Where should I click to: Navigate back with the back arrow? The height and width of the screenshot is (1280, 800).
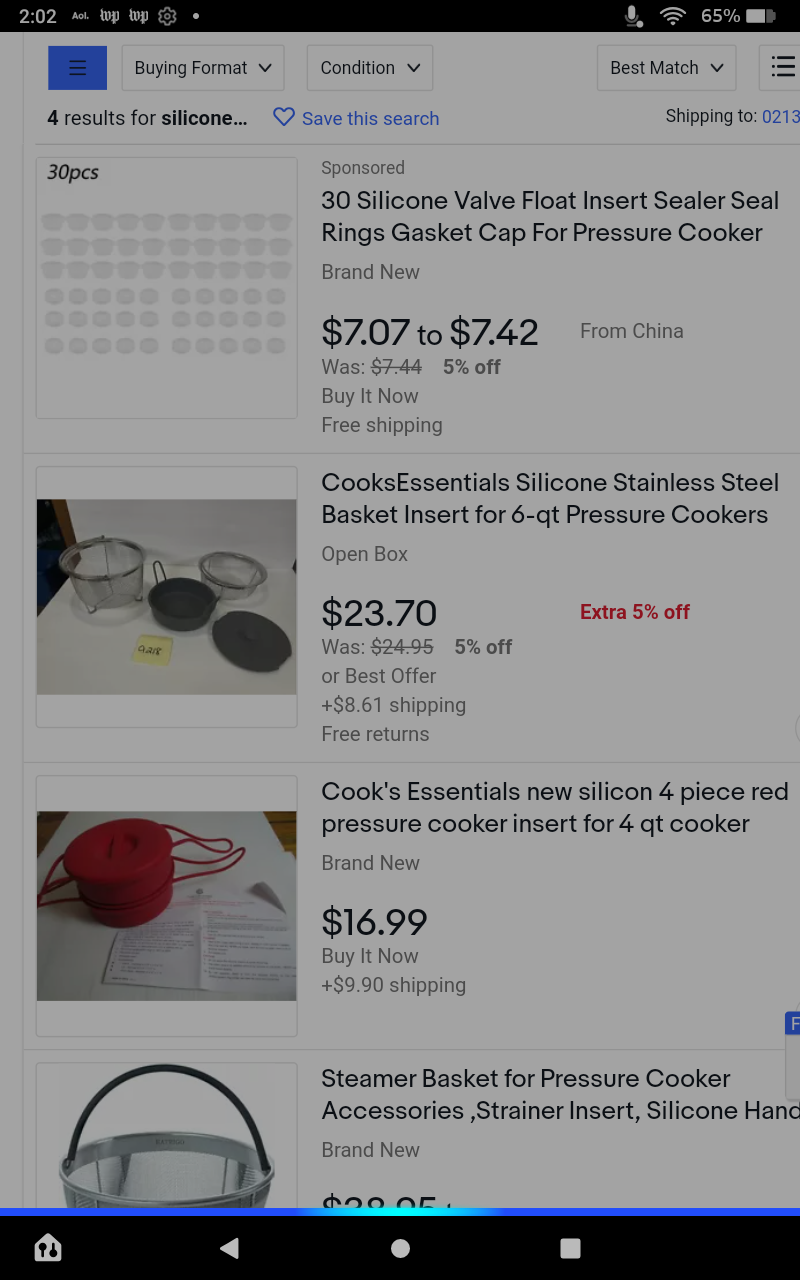click(230, 1247)
